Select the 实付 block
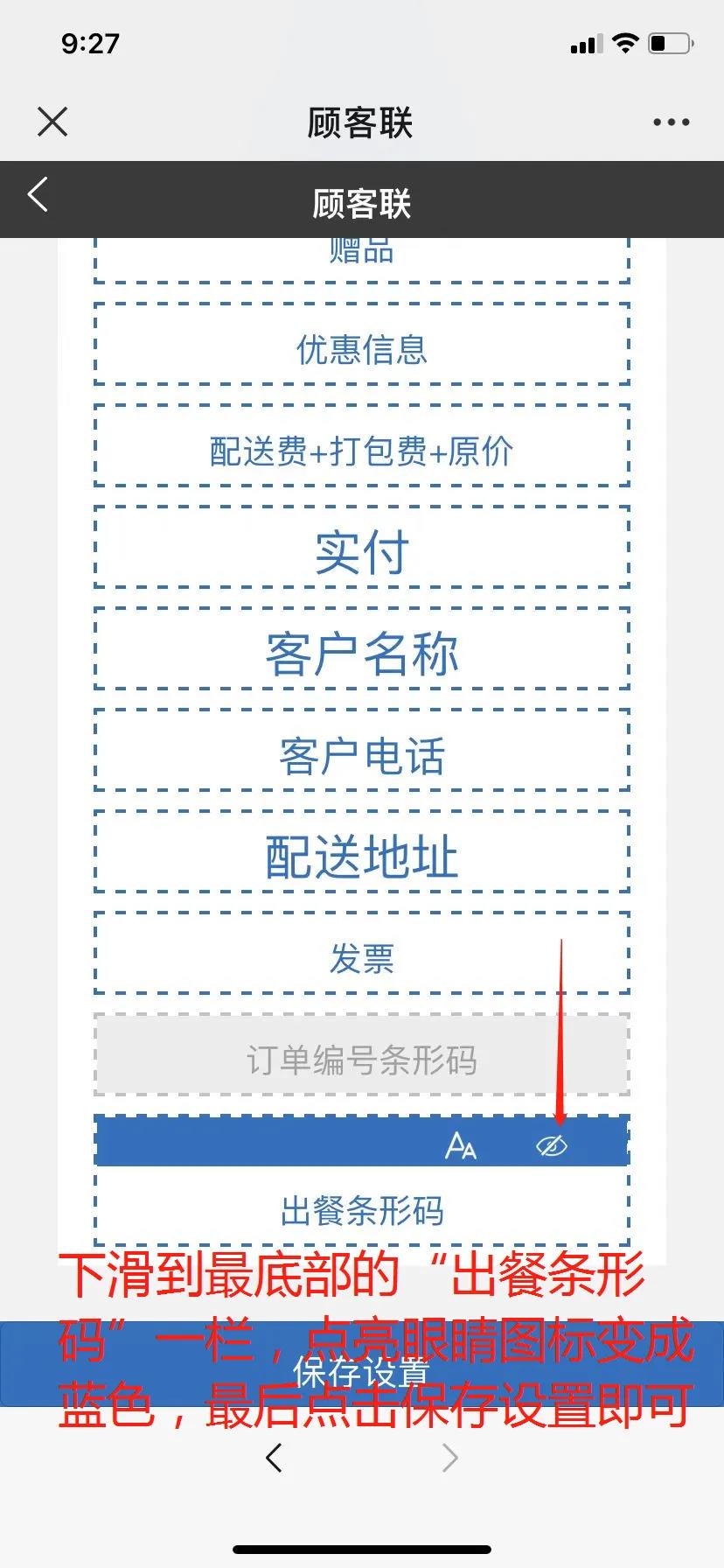This screenshot has width=724, height=1568. pyautogui.click(x=362, y=548)
